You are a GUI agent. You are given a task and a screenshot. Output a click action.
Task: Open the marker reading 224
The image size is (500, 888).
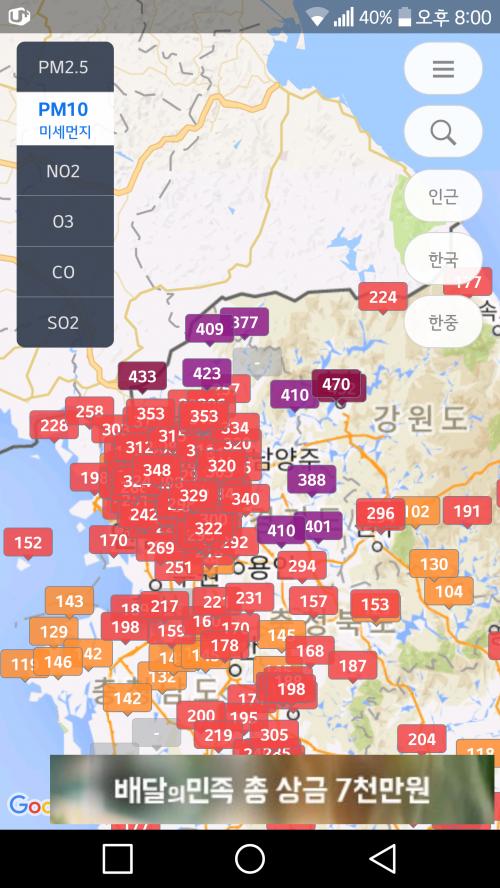(x=383, y=297)
